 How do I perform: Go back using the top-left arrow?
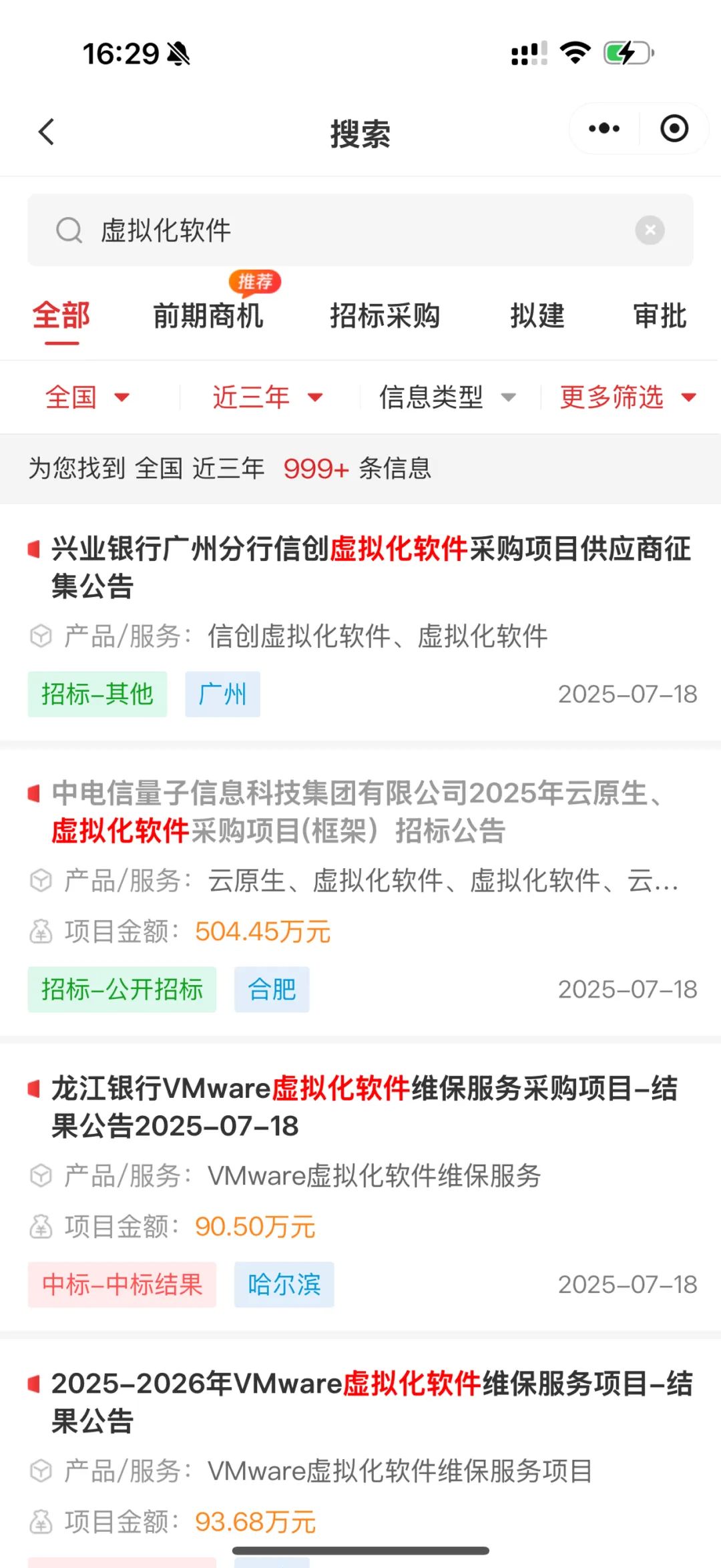click(46, 132)
